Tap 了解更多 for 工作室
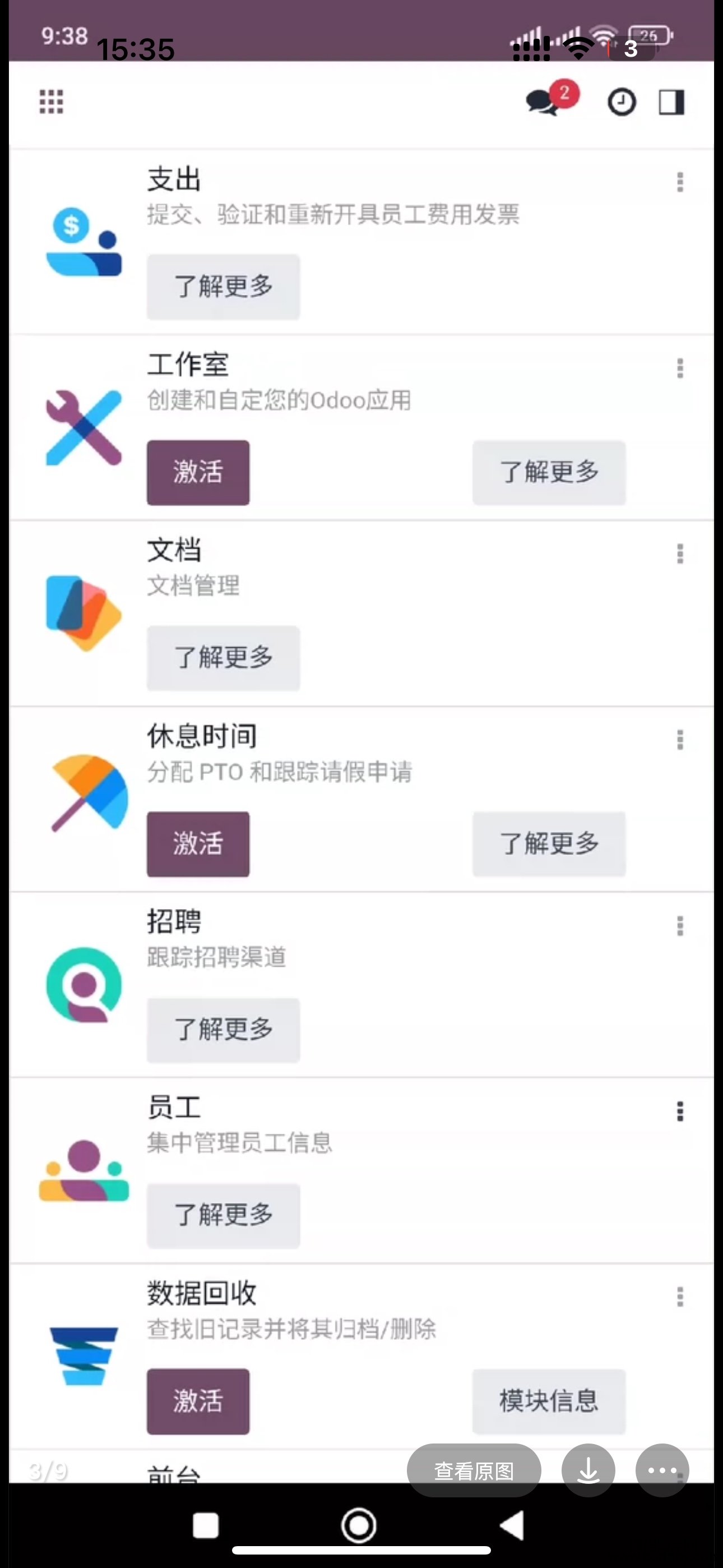The height and width of the screenshot is (1568, 723). 549,472
